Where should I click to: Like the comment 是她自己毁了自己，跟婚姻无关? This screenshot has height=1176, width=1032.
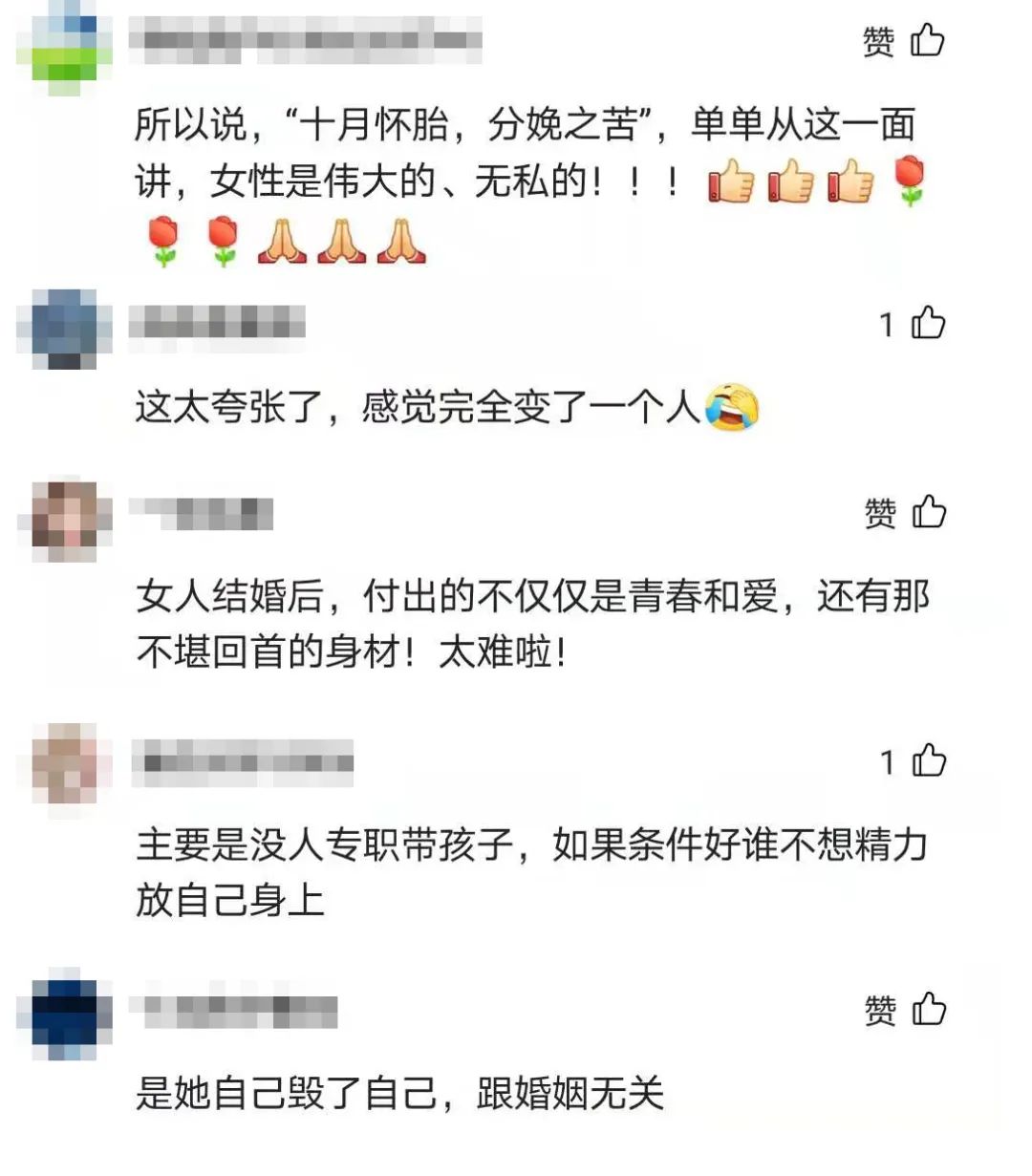(x=928, y=1010)
